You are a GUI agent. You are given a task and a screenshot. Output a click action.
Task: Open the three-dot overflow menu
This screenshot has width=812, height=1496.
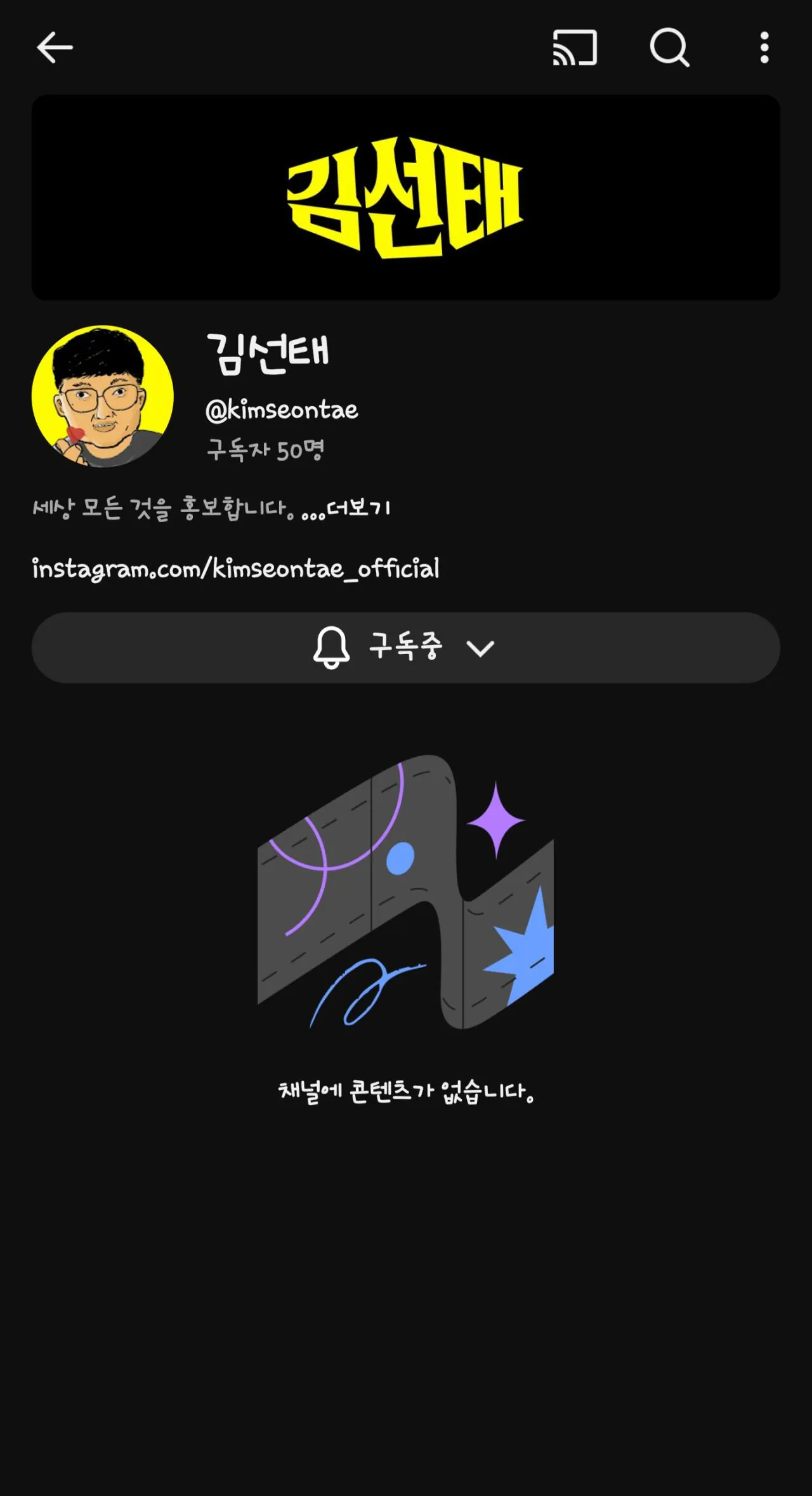(x=765, y=48)
